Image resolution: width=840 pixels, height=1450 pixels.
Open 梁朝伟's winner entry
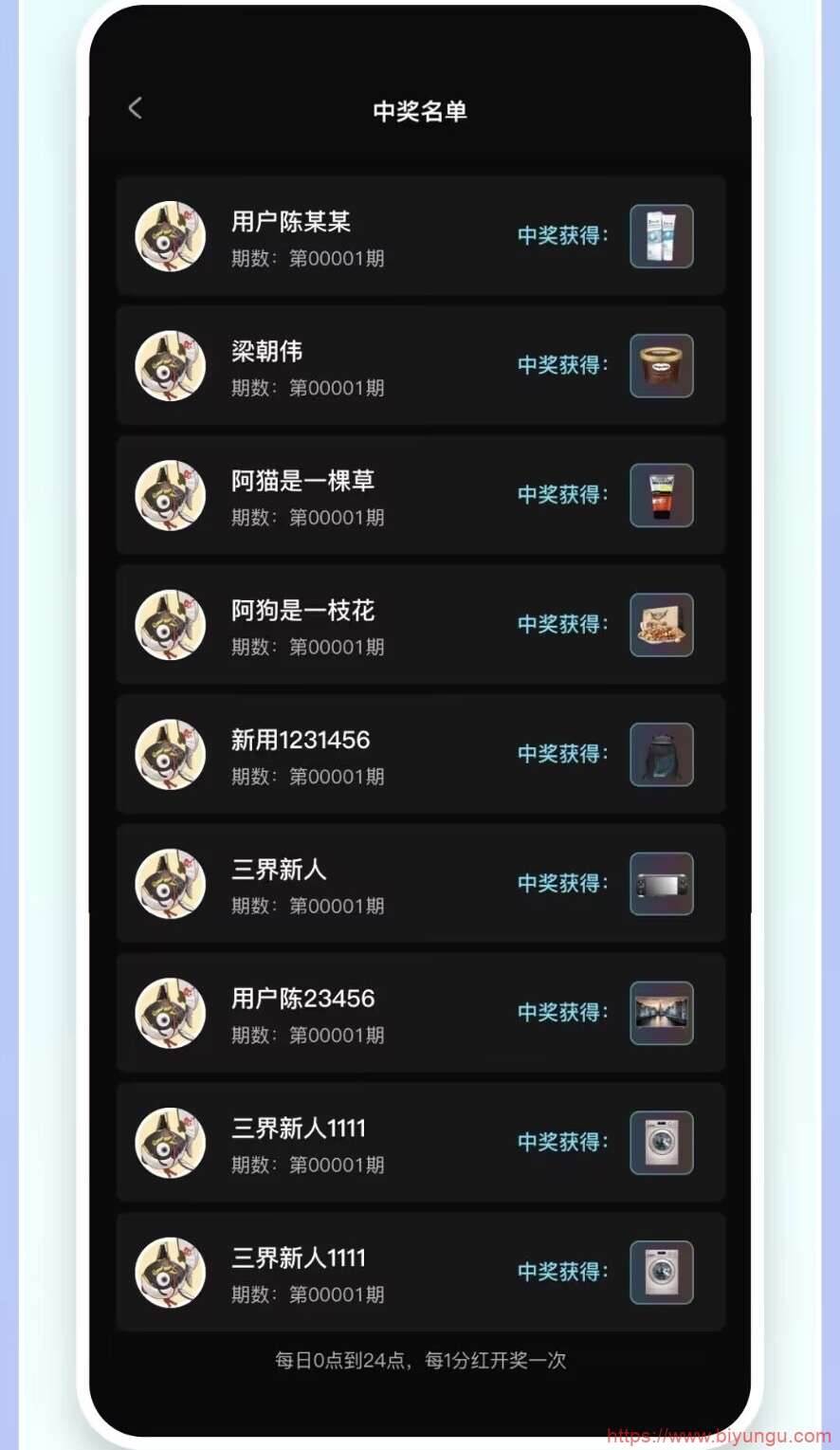click(420, 365)
